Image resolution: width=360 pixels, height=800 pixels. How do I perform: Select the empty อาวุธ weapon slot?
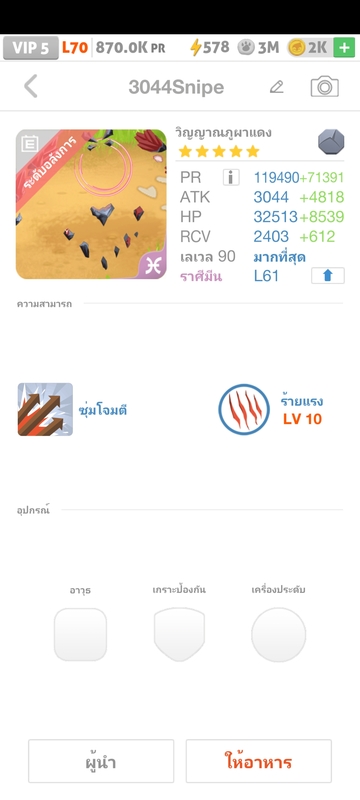point(81,634)
